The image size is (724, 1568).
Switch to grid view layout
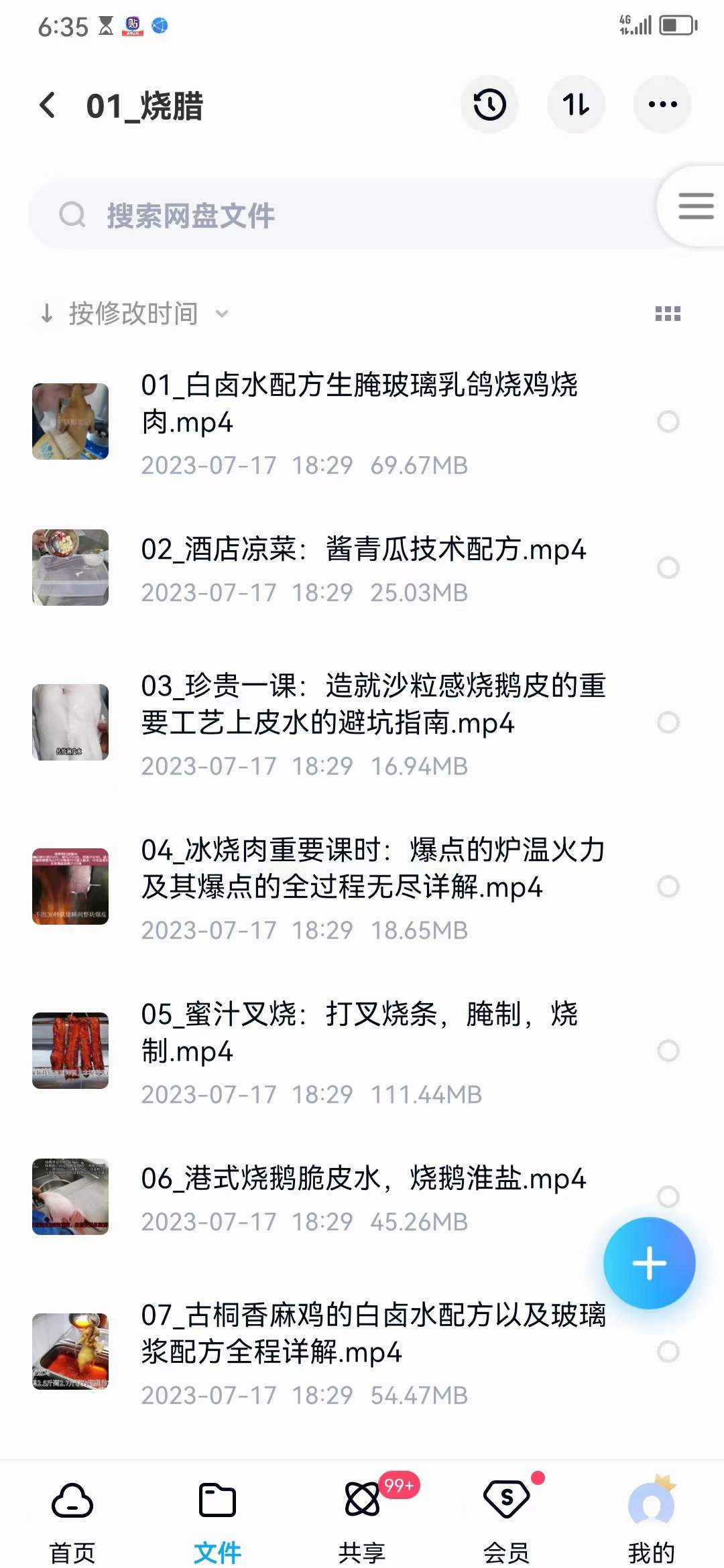pyautogui.click(x=668, y=313)
